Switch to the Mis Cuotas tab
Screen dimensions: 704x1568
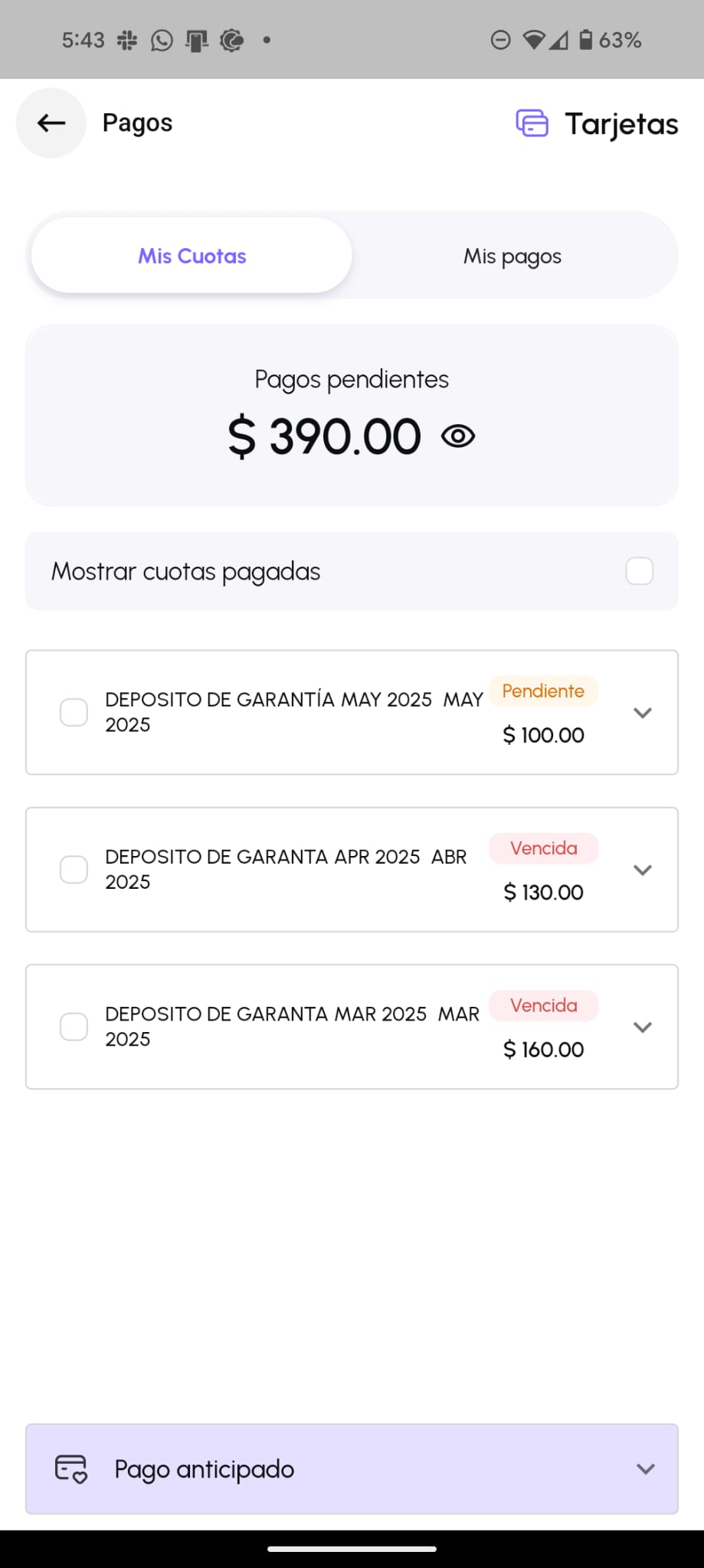(192, 256)
